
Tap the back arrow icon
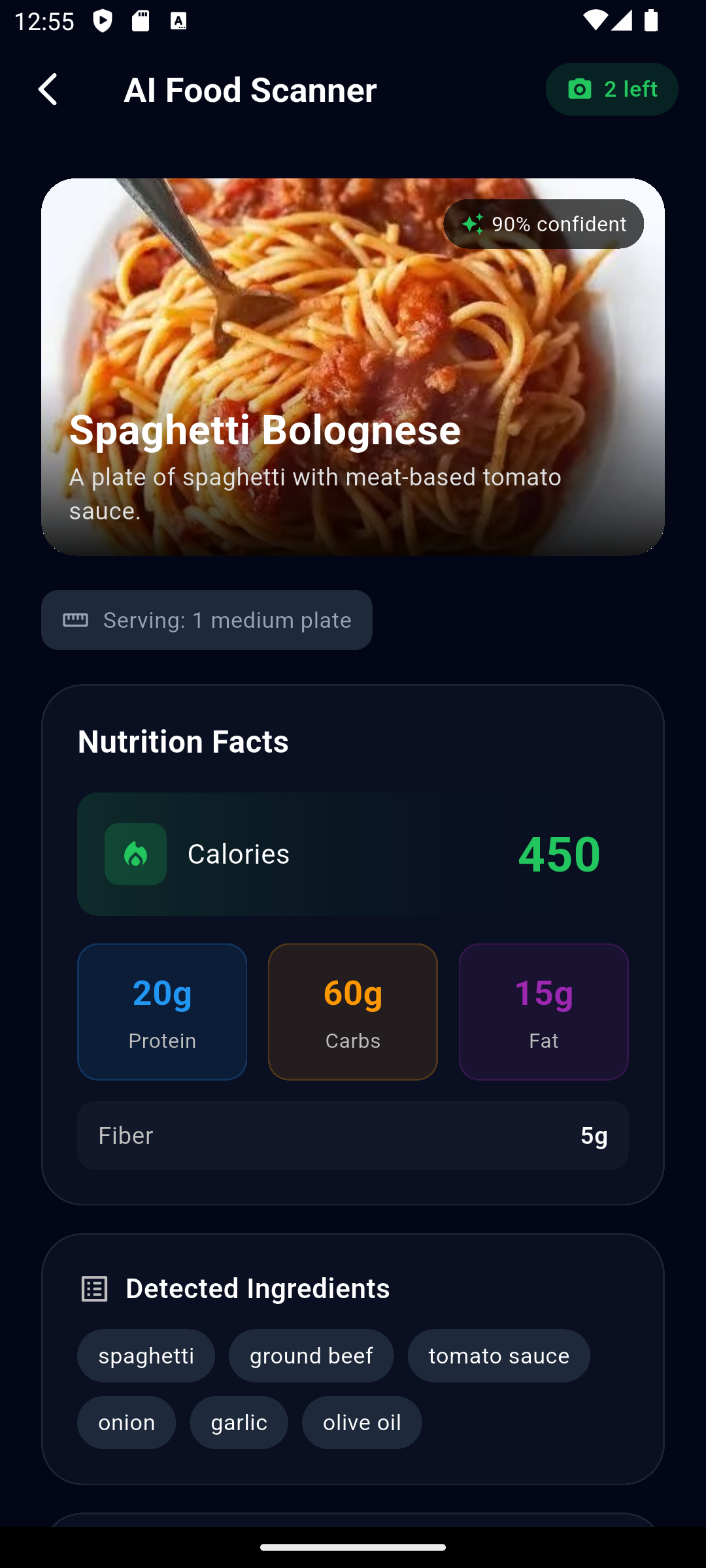(48, 90)
